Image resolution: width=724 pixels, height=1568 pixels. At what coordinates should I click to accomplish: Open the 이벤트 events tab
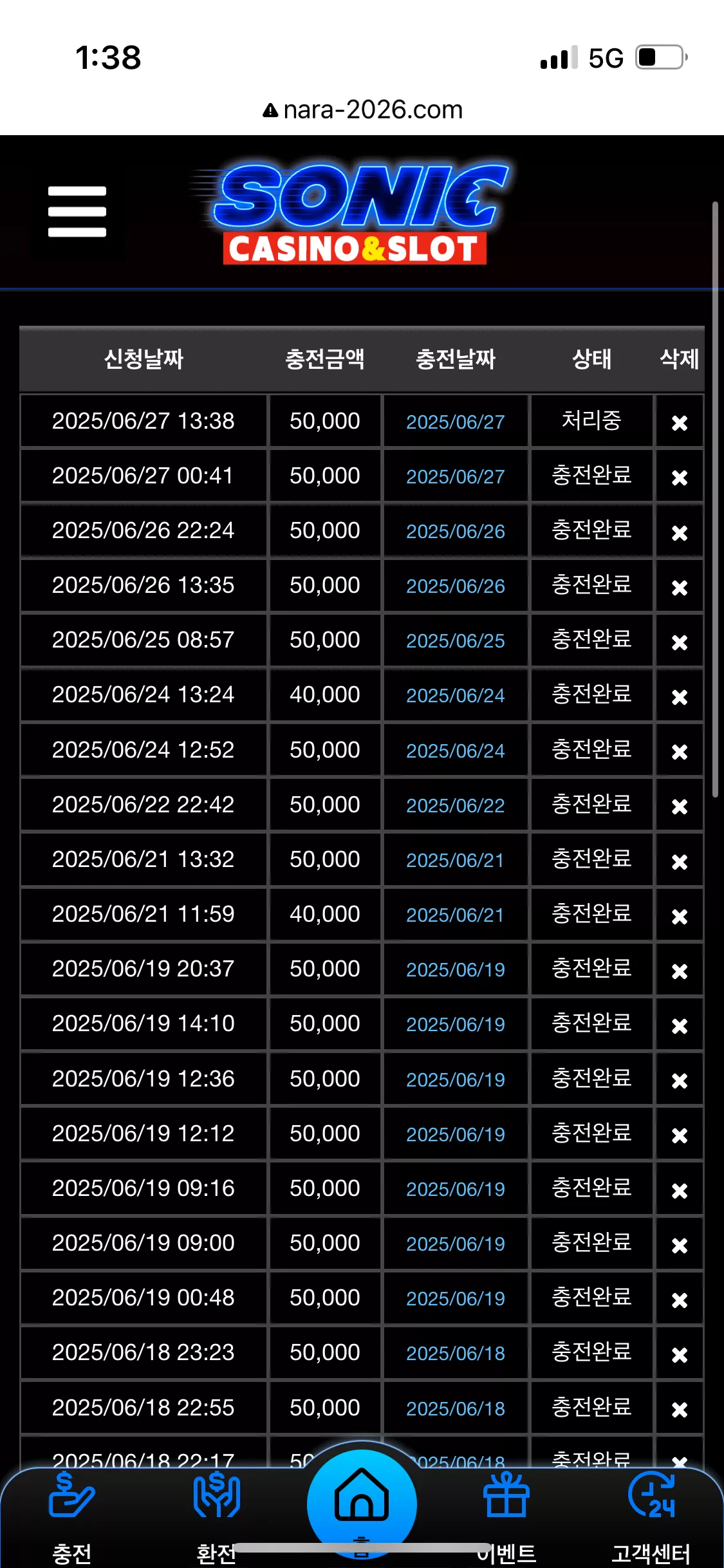click(506, 1518)
